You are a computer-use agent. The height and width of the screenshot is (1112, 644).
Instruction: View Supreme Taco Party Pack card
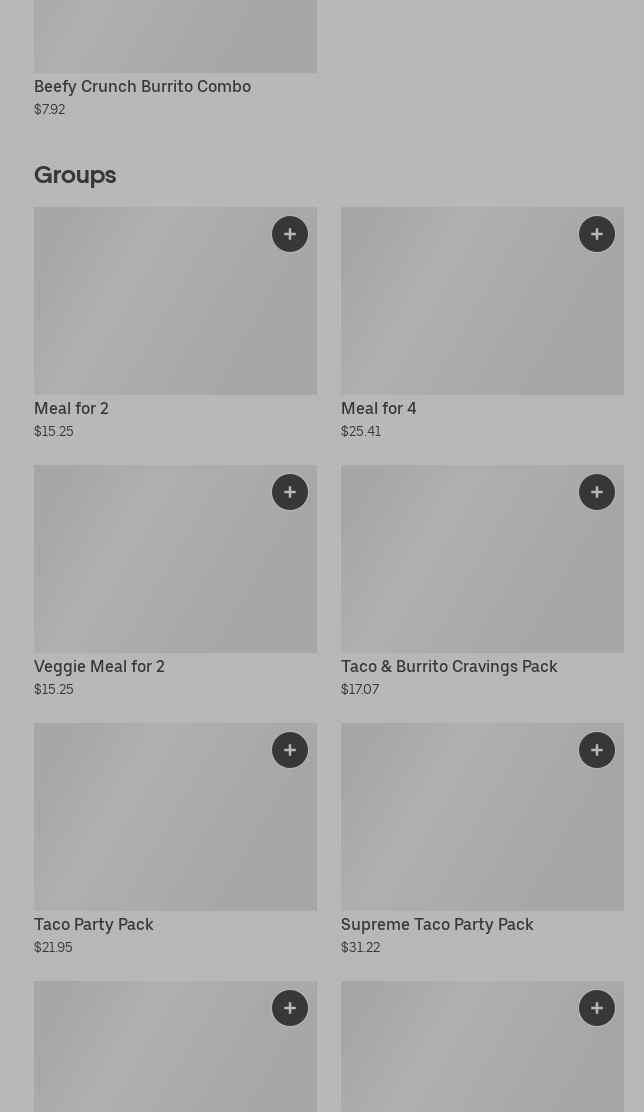[482, 840]
